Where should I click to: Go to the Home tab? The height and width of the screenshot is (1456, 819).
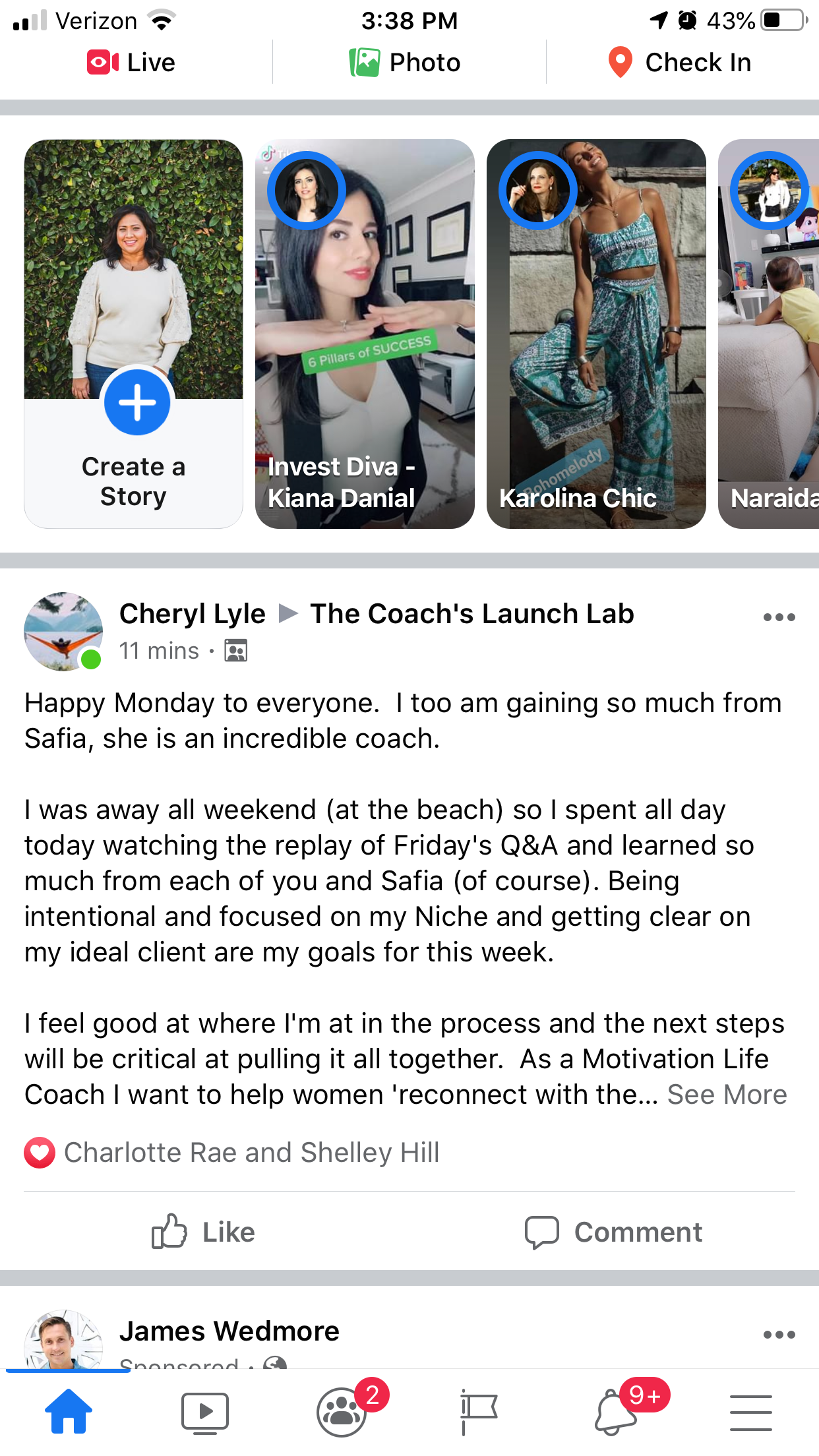click(69, 1411)
